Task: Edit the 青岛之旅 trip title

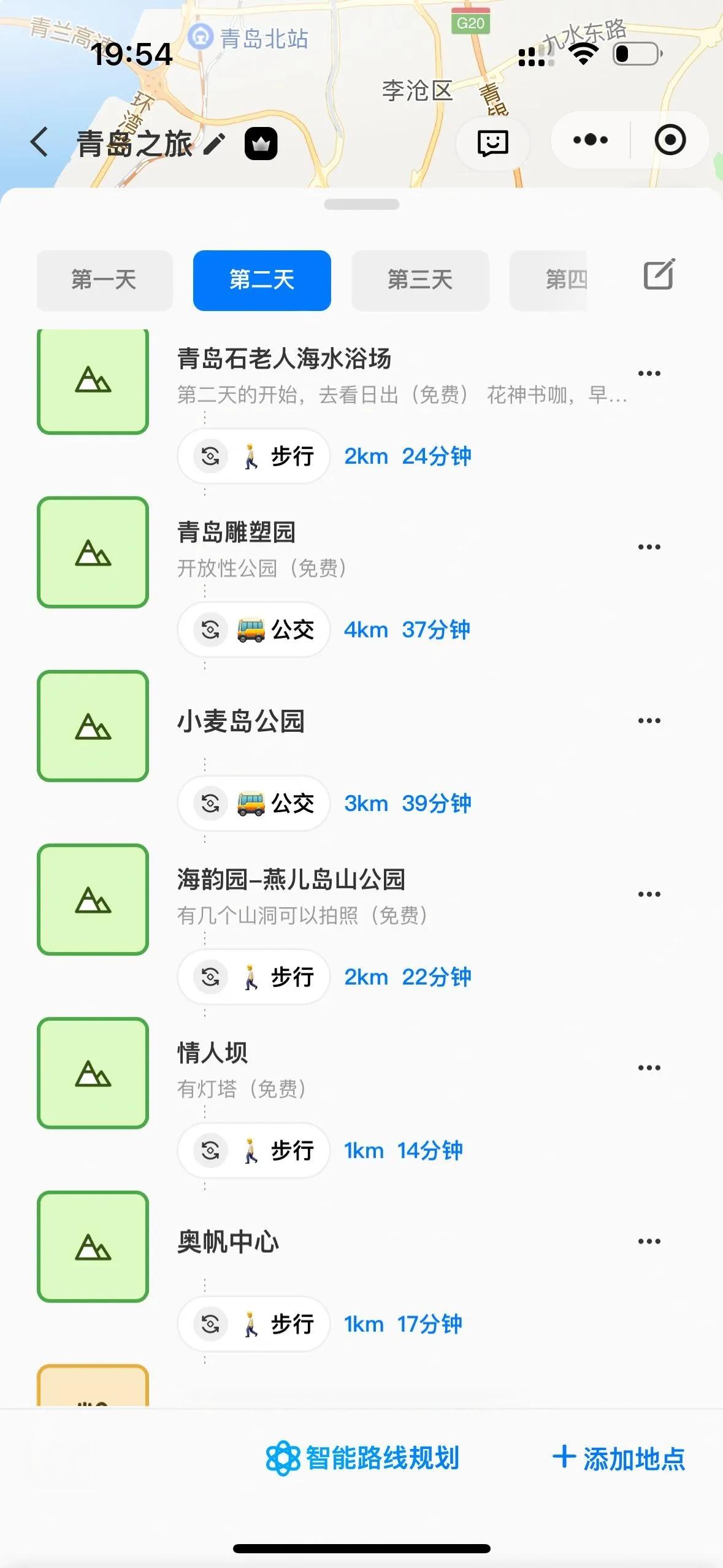Action: point(214,144)
